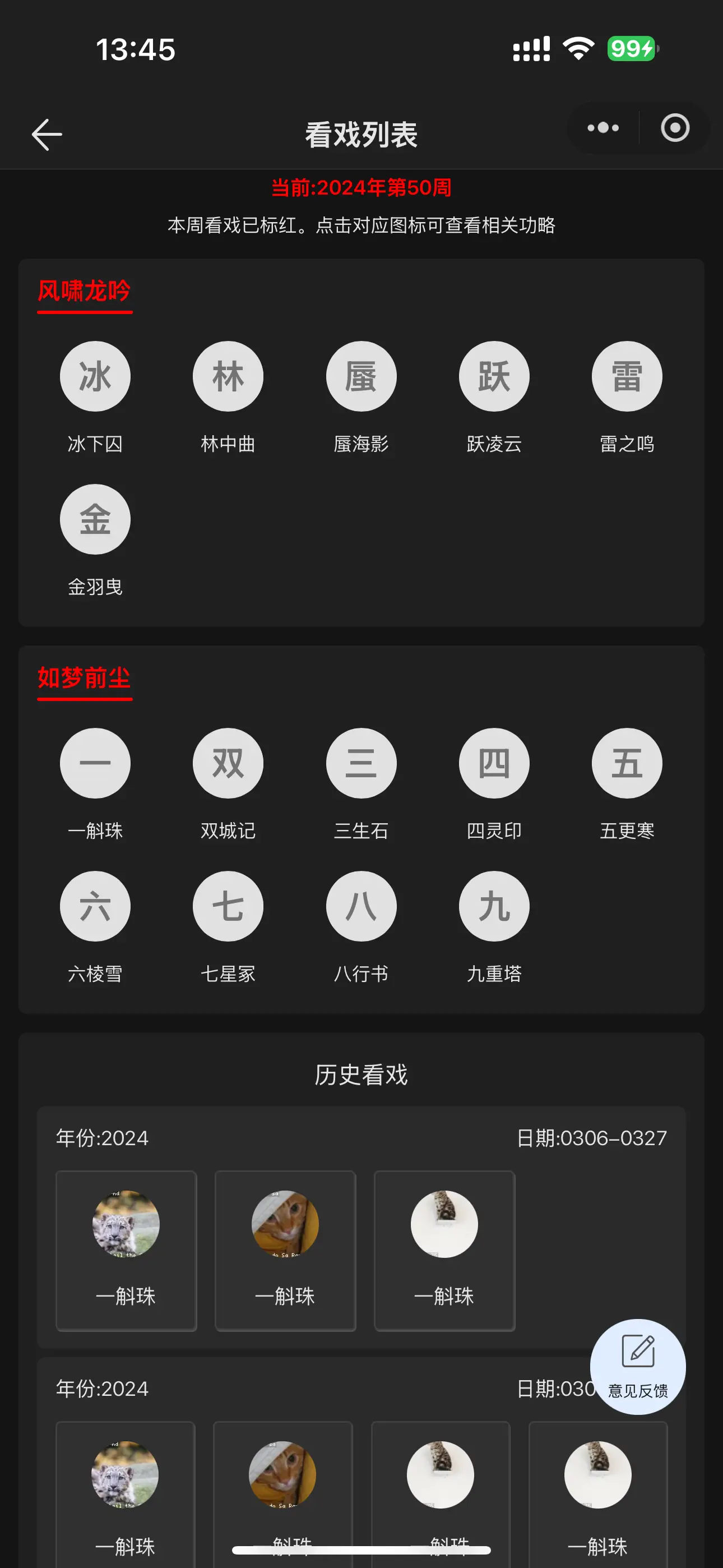Tap the 八行书 icon

click(x=361, y=906)
